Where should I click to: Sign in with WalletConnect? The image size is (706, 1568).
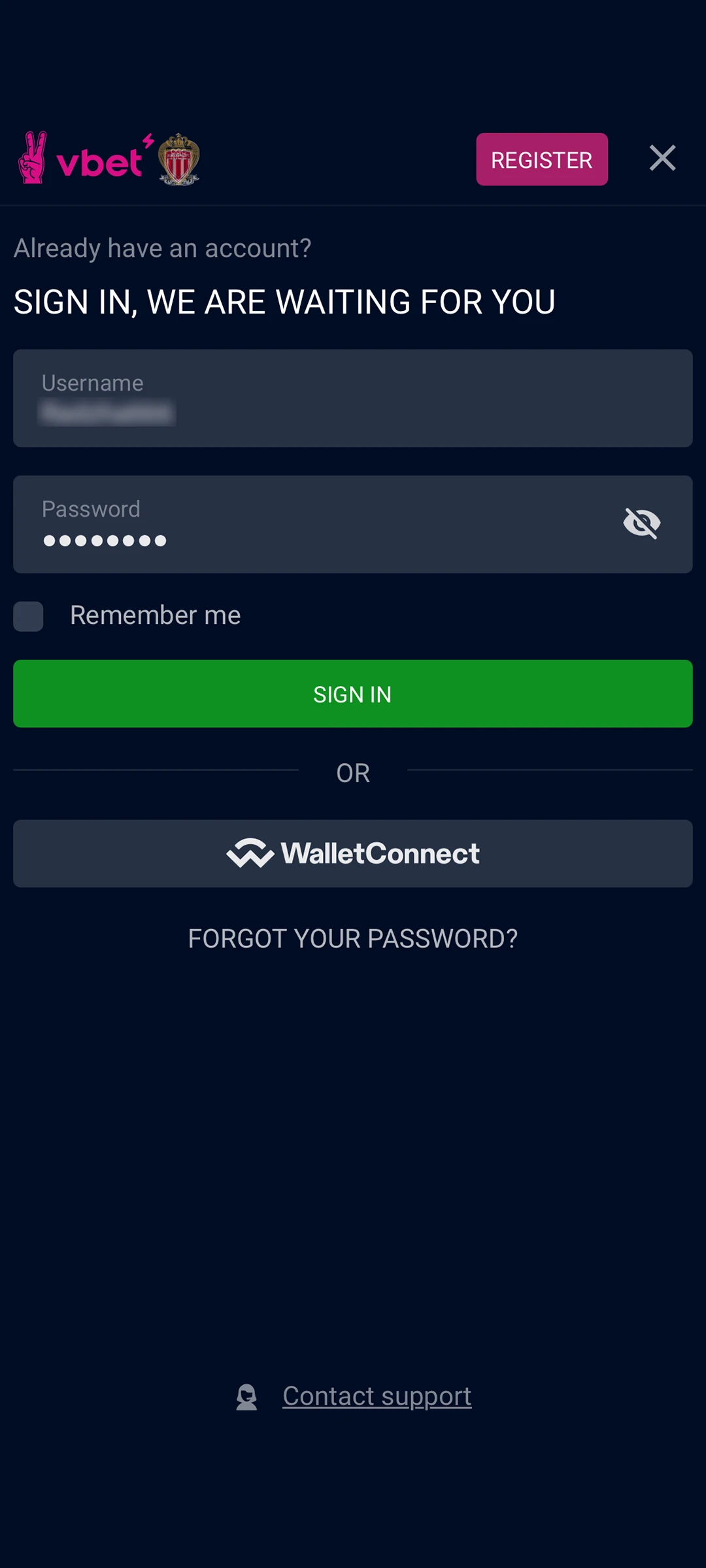(x=353, y=853)
